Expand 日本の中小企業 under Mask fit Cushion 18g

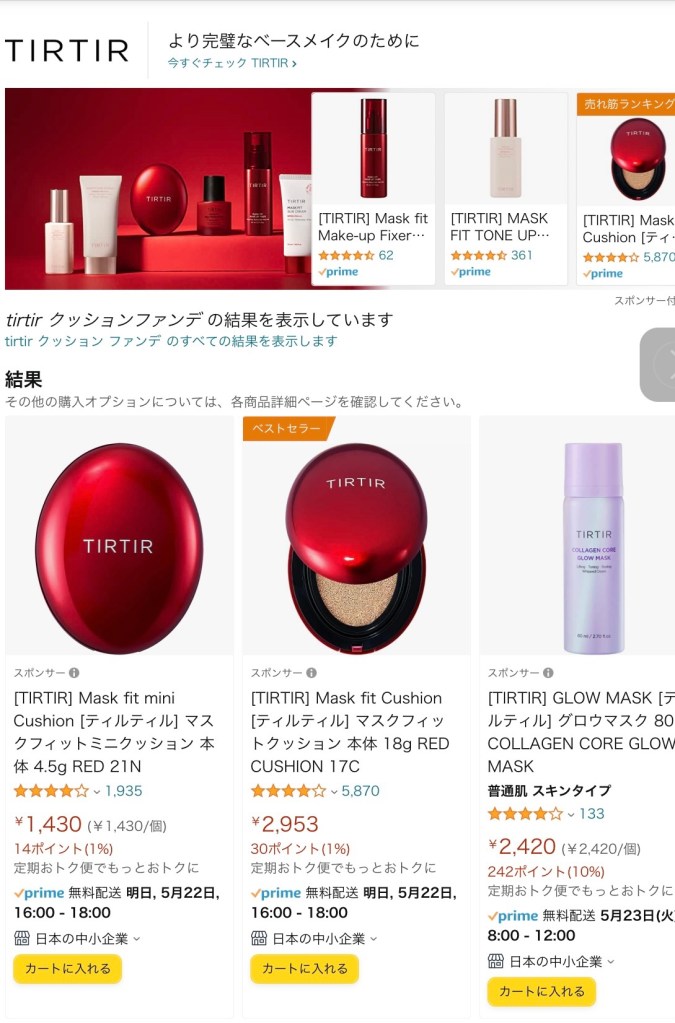(x=314, y=938)
